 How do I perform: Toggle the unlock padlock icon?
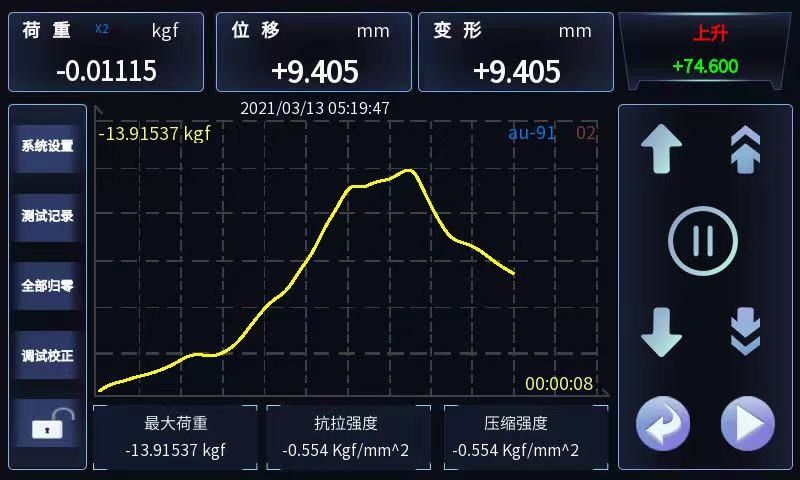click(x=47, y=425)
